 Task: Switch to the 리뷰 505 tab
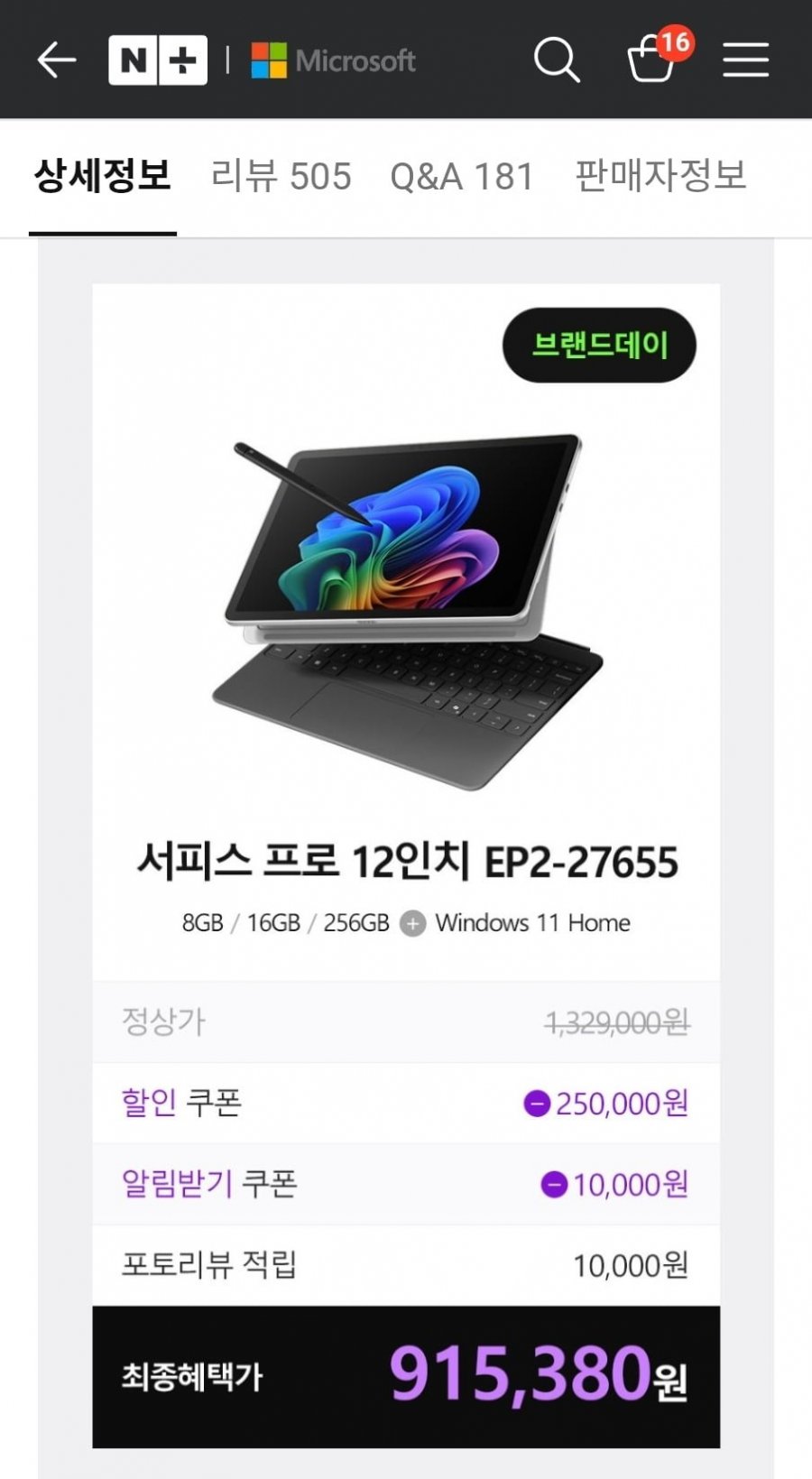tap(281, 176)
